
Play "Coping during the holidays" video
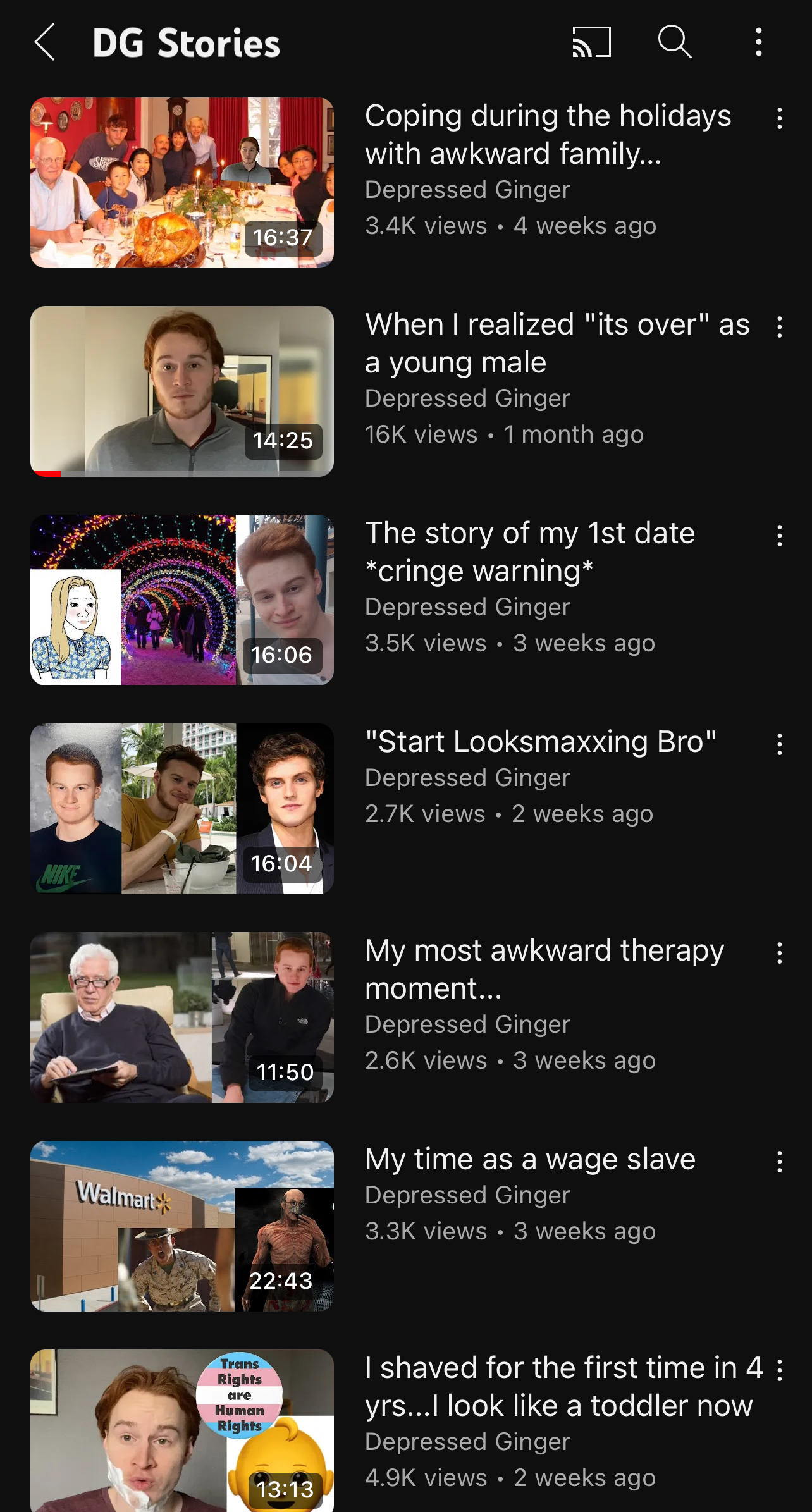182,183
